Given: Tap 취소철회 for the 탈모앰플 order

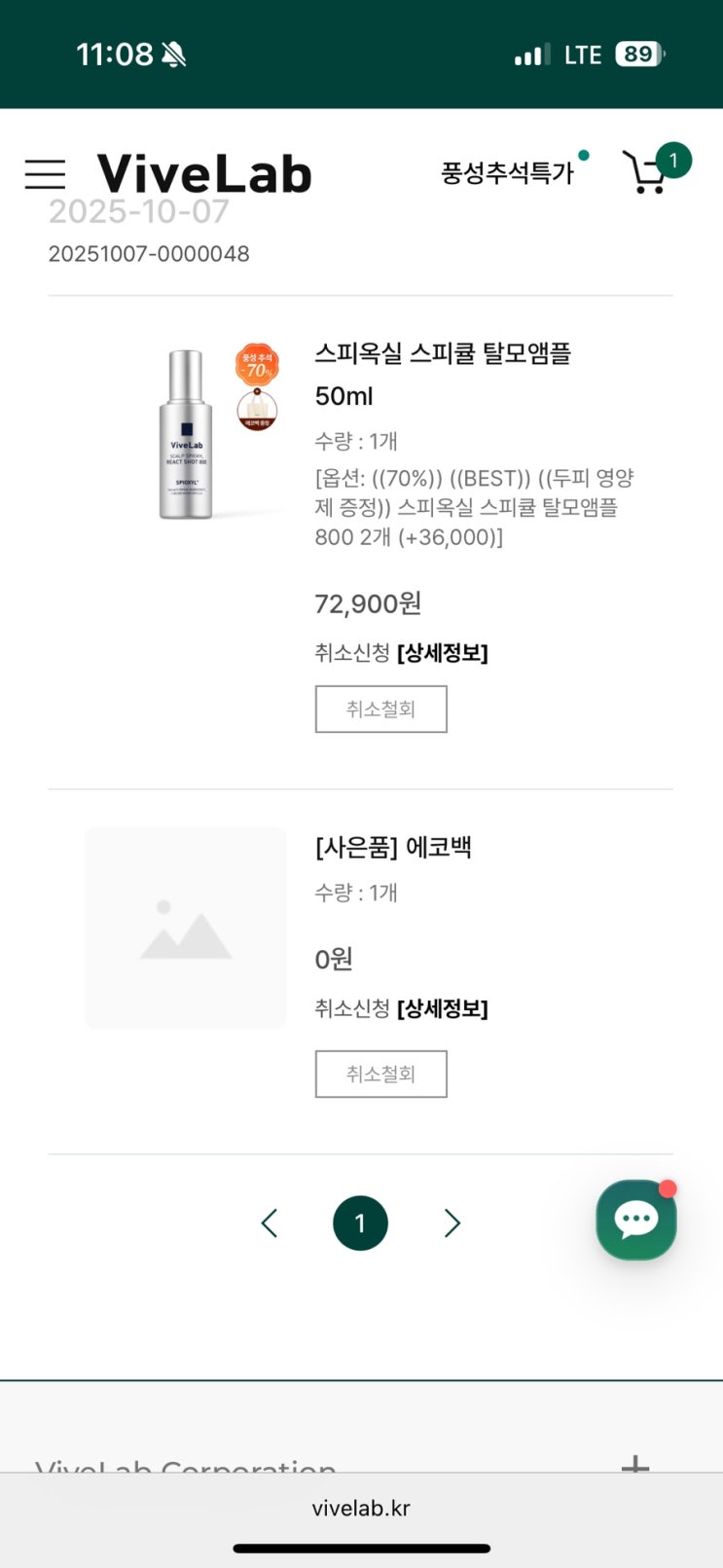Looking at the screenshot, I should click(x=380, y=710).
